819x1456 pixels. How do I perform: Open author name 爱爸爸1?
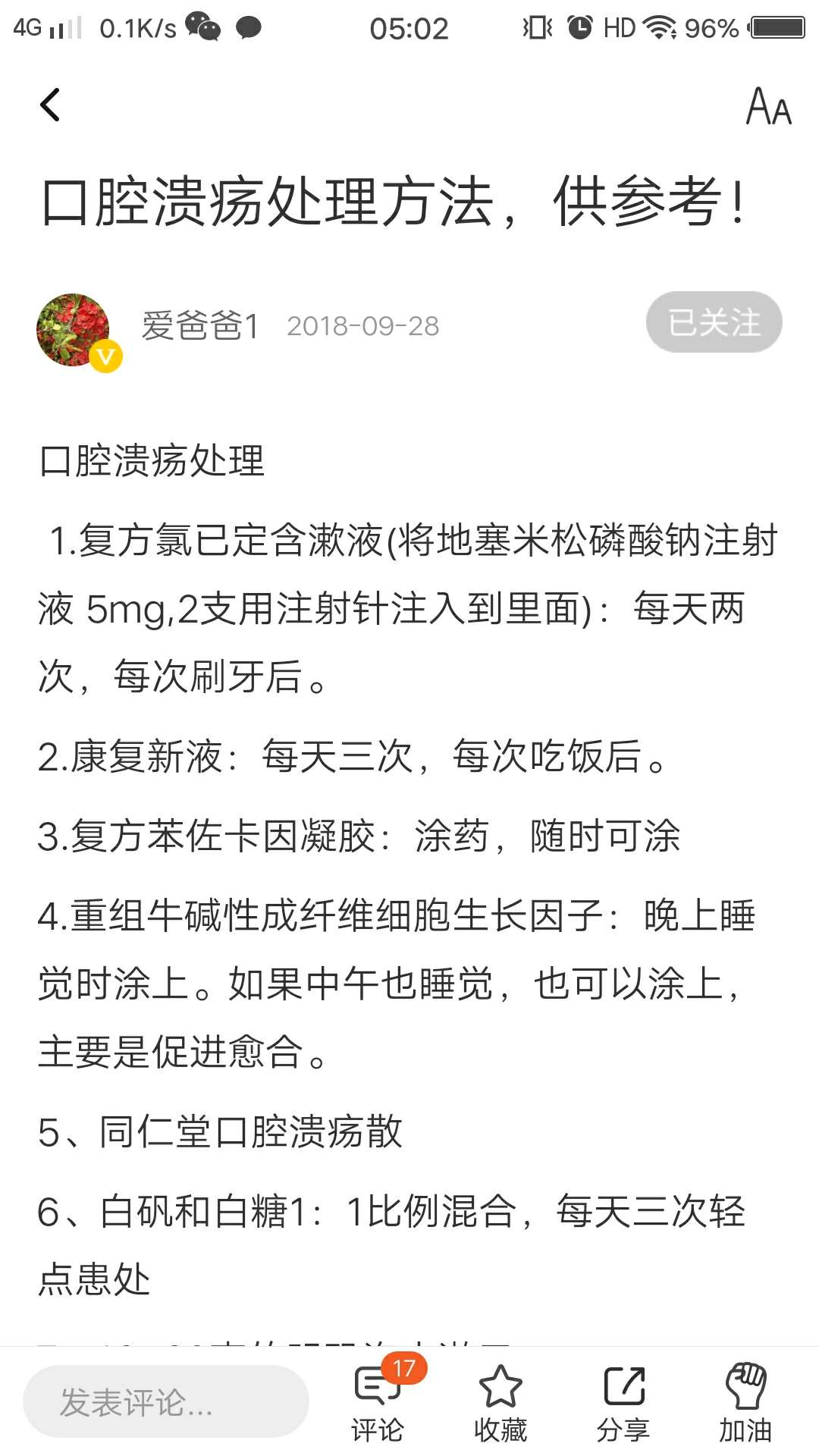pos(201,326)
